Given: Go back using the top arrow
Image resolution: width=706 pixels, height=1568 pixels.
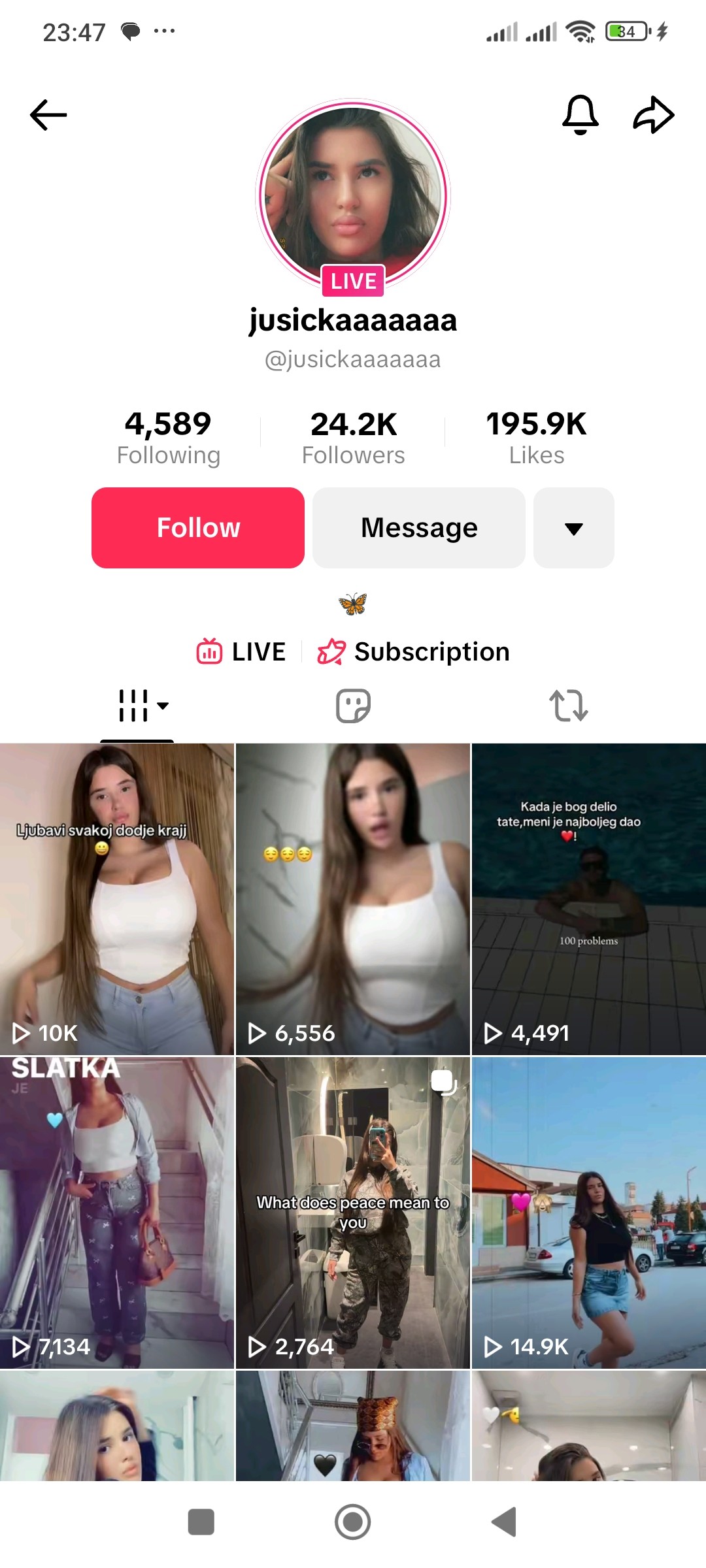Looking at the screenshot, I should click(x=48, y=115).
